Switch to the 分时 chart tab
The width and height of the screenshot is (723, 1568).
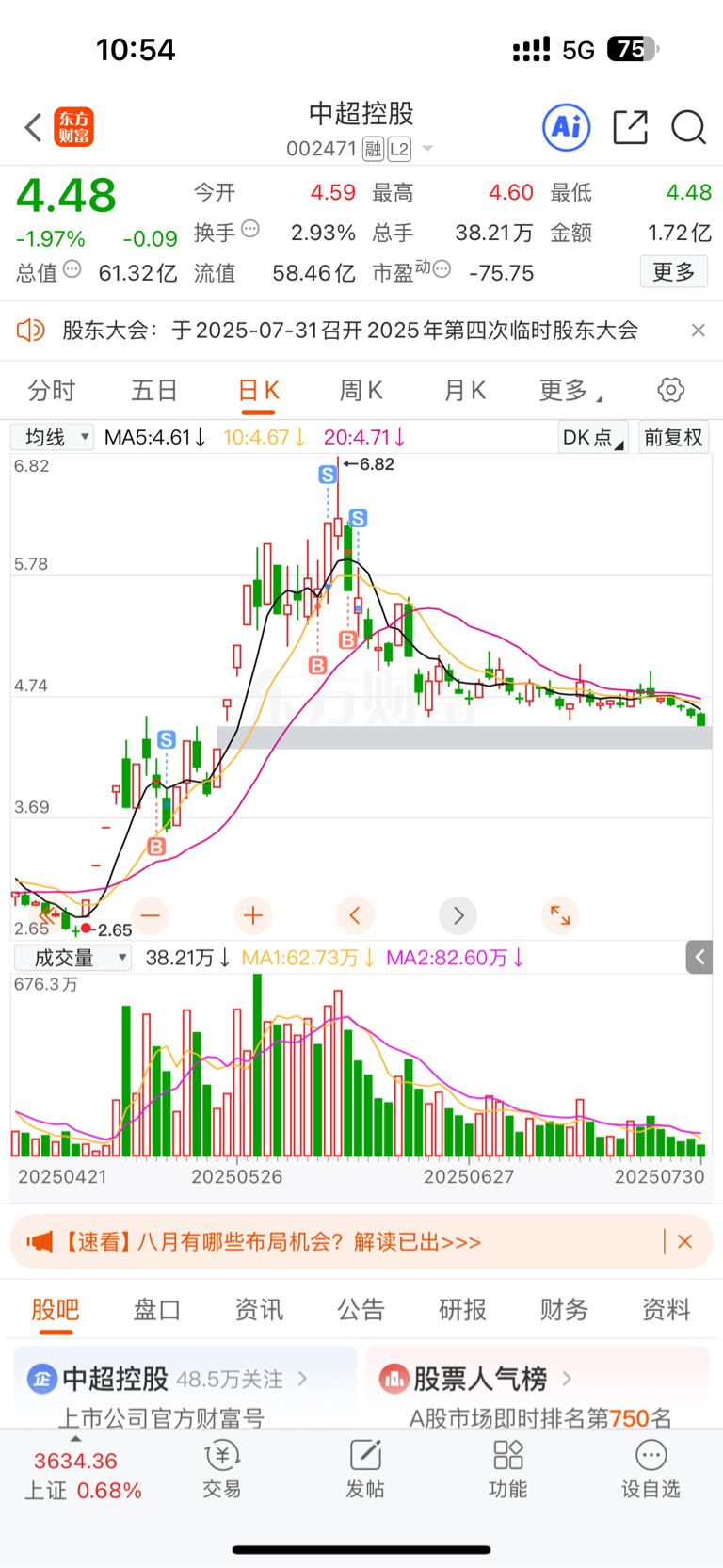[52, 390]
